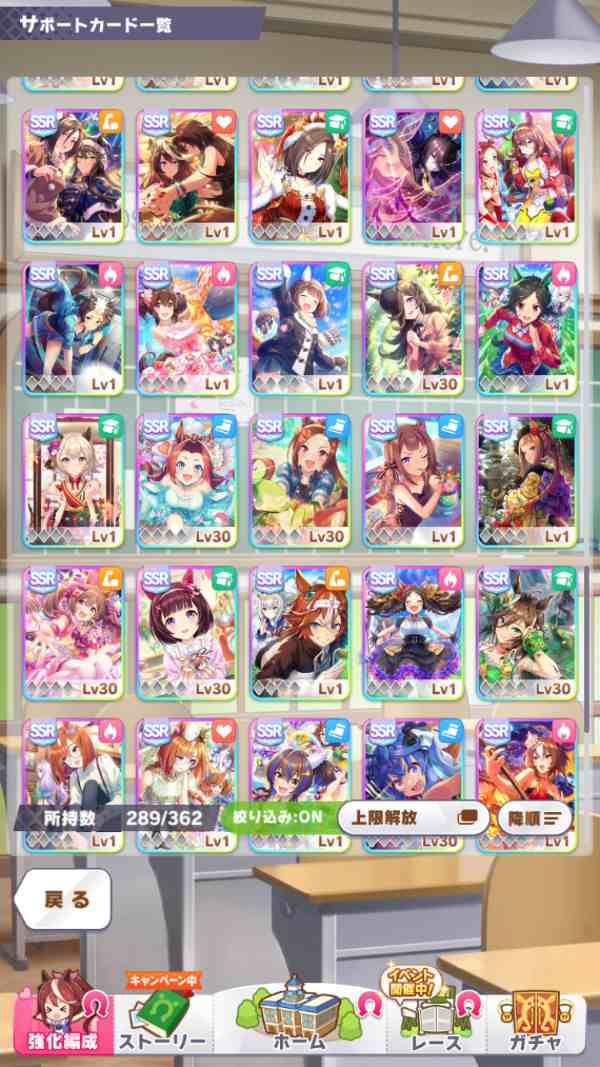Tap the 戻る back button
600x1067 pixels.
[62, 898]
